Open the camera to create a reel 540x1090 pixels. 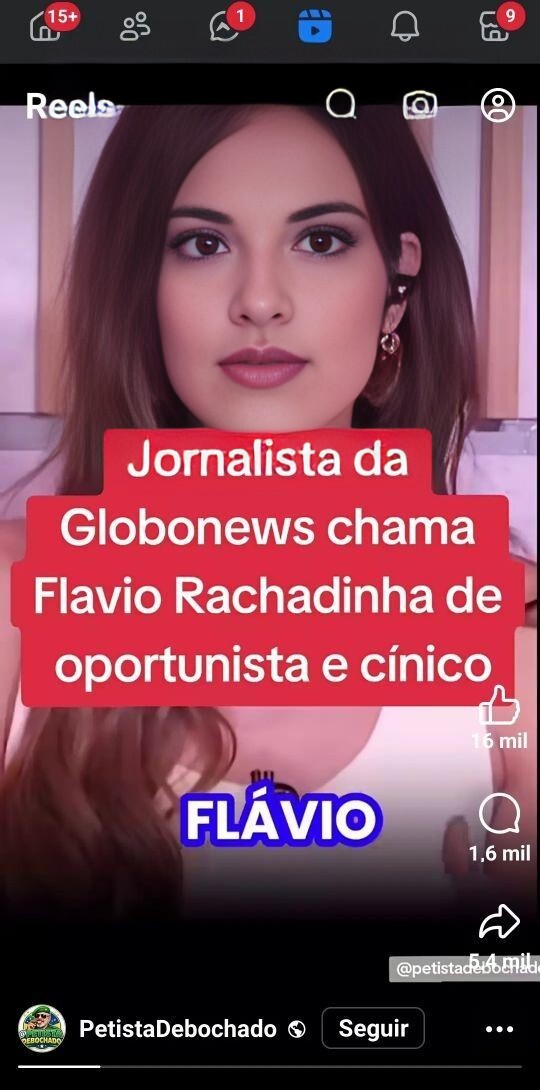click(420, 105)
